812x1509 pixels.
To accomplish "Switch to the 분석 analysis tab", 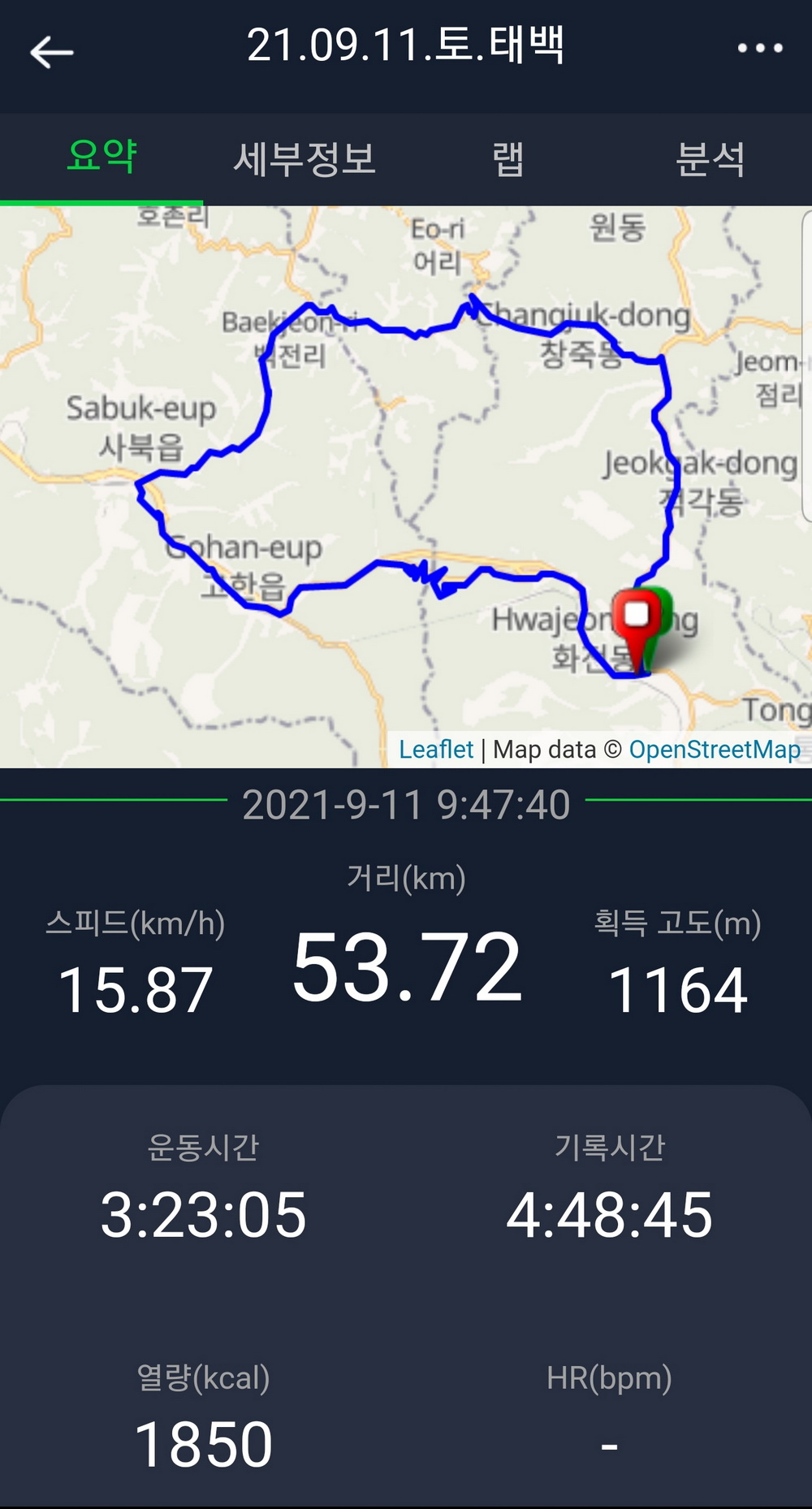I will click(x=710, y=158).
